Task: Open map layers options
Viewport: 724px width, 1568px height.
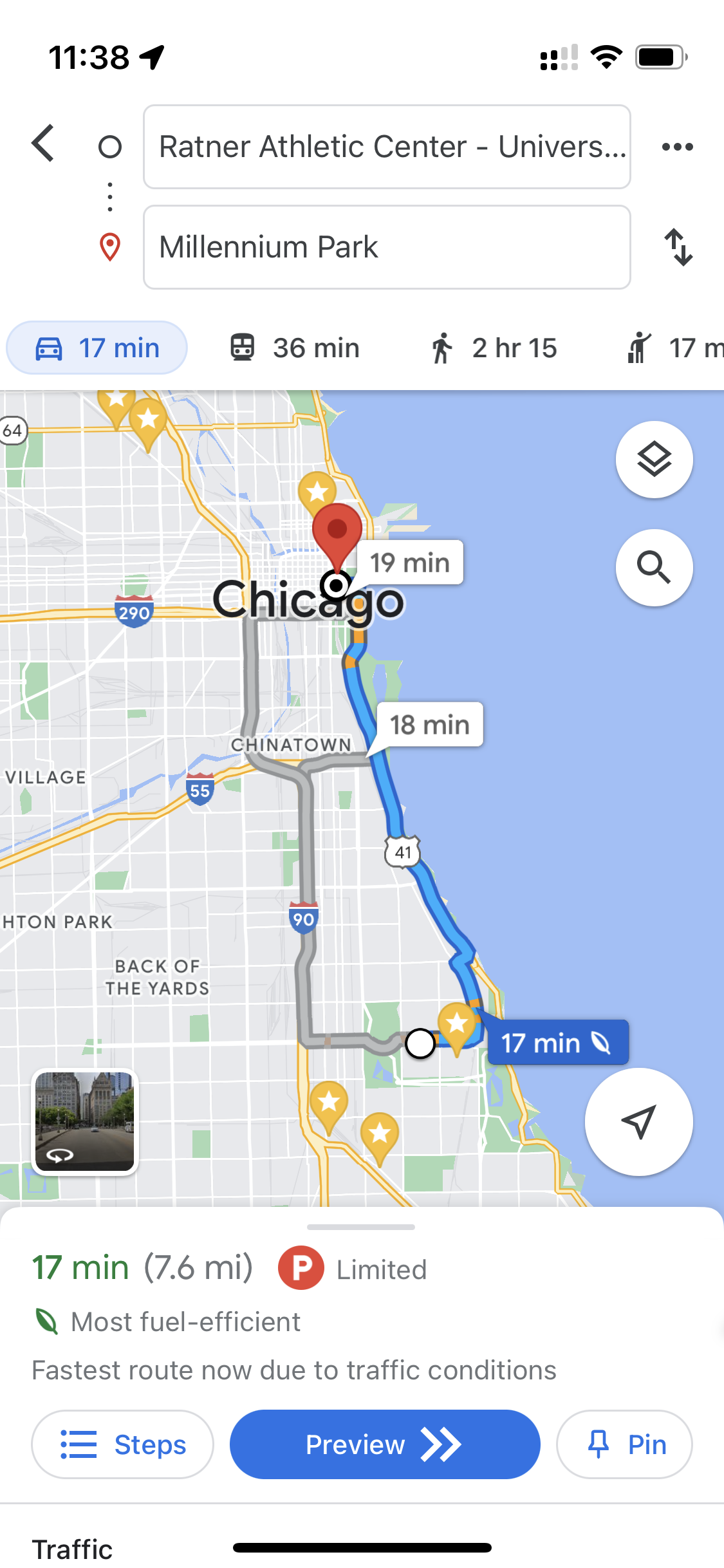Action: click(x=654, y=460)
